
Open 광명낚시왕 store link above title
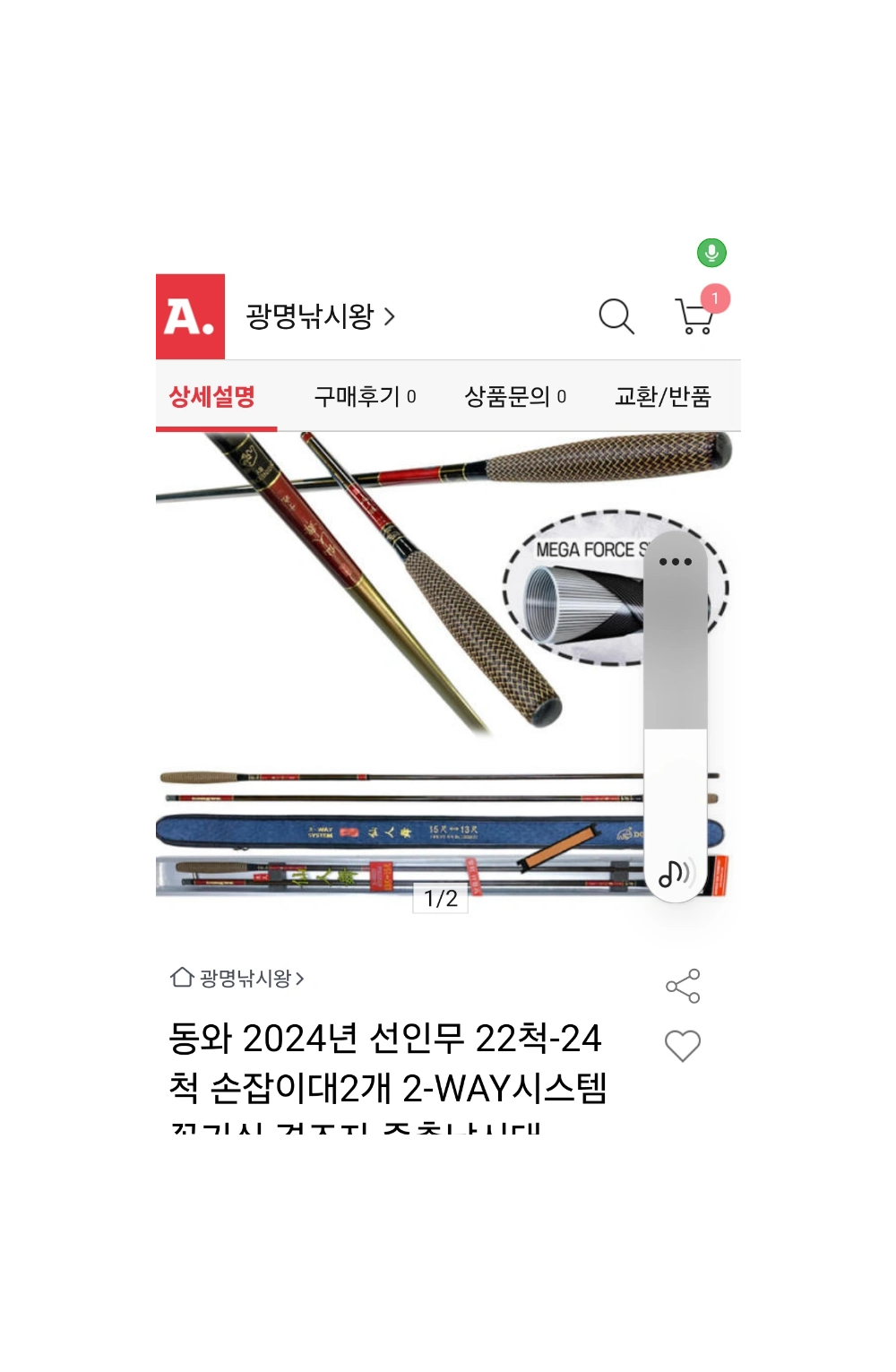click(238, 978)
